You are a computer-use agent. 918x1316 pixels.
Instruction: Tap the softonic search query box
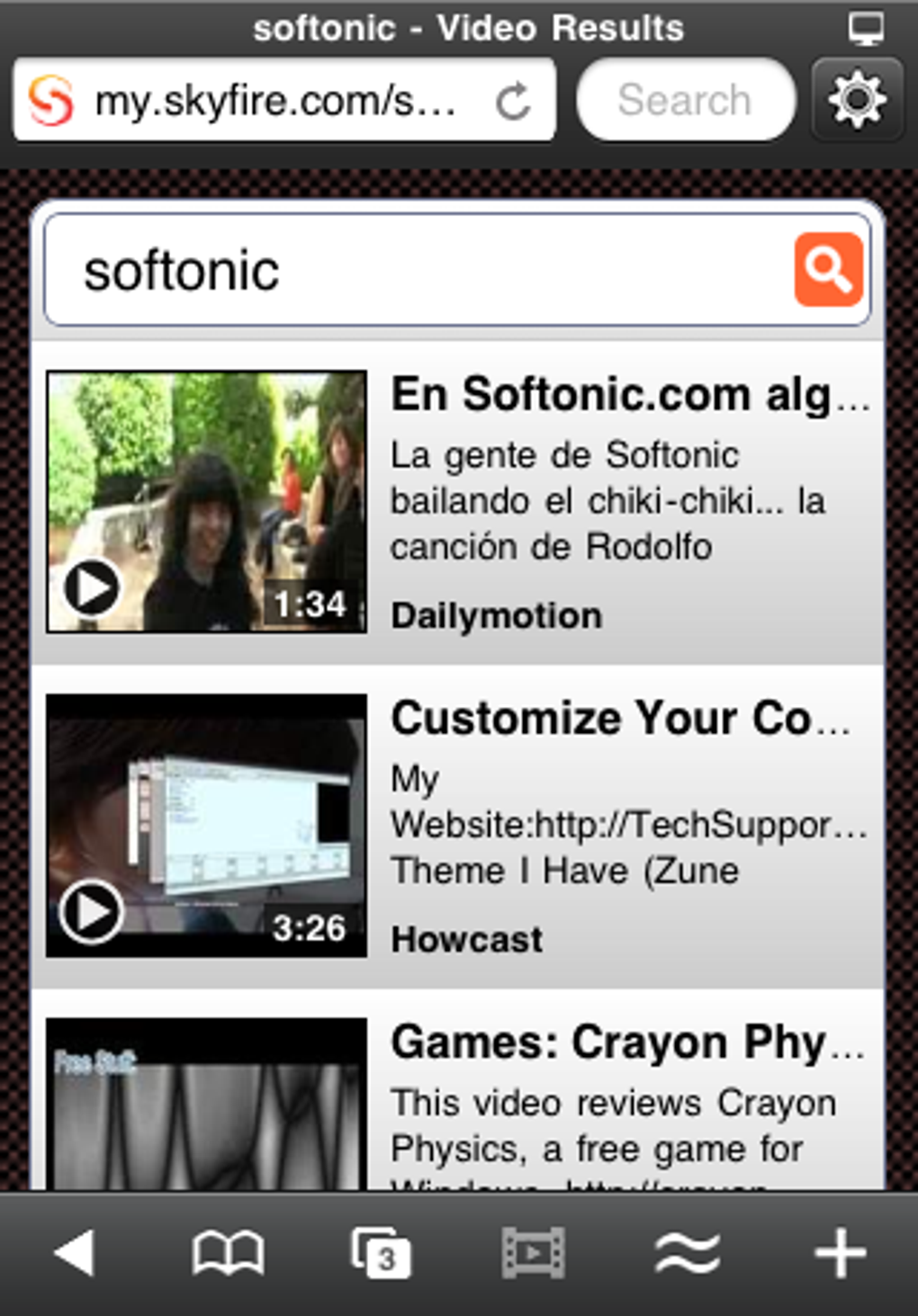point(414,271)
